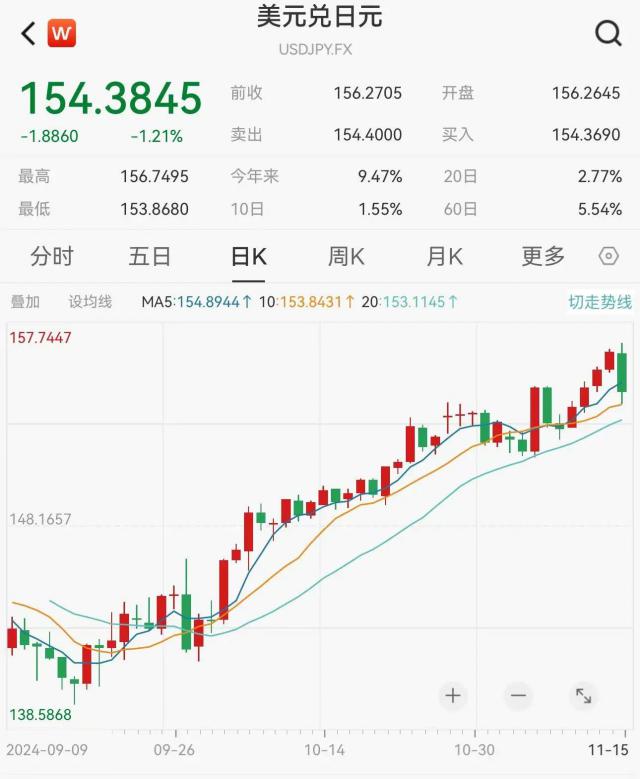The image size is (640, 779).
Task: Switch to the 分时 chart tab
Action: [52, 257]
